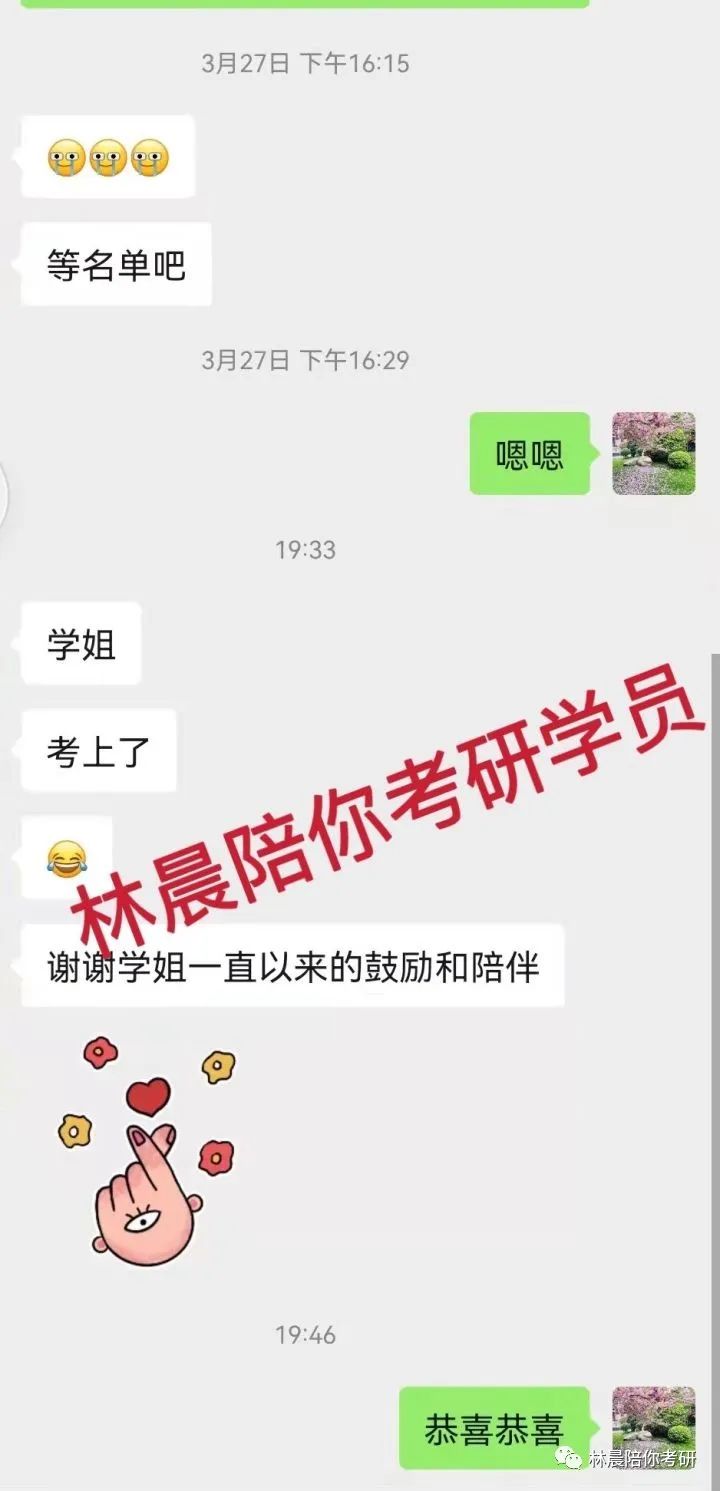The height and width of the screenshot is (1491, 720).
Task: Click the middle tearful emoji of the three emojis
Action: pyautogui.click(x=108, y=157)
